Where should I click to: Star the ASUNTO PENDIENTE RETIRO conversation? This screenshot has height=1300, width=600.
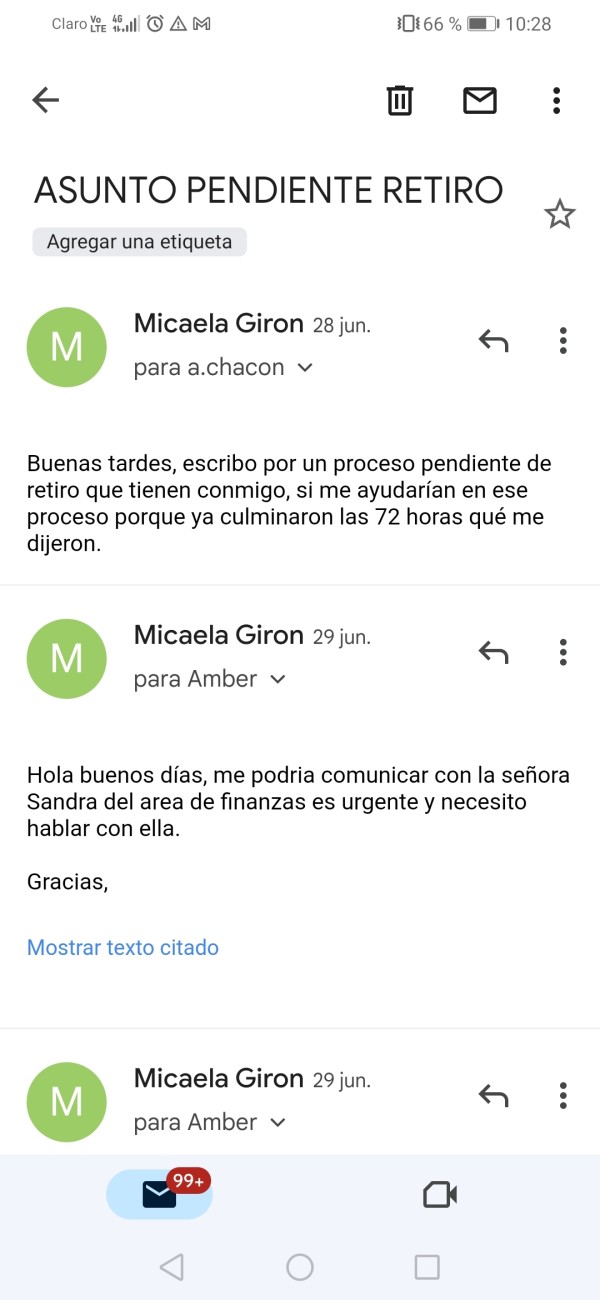(559, 214)
